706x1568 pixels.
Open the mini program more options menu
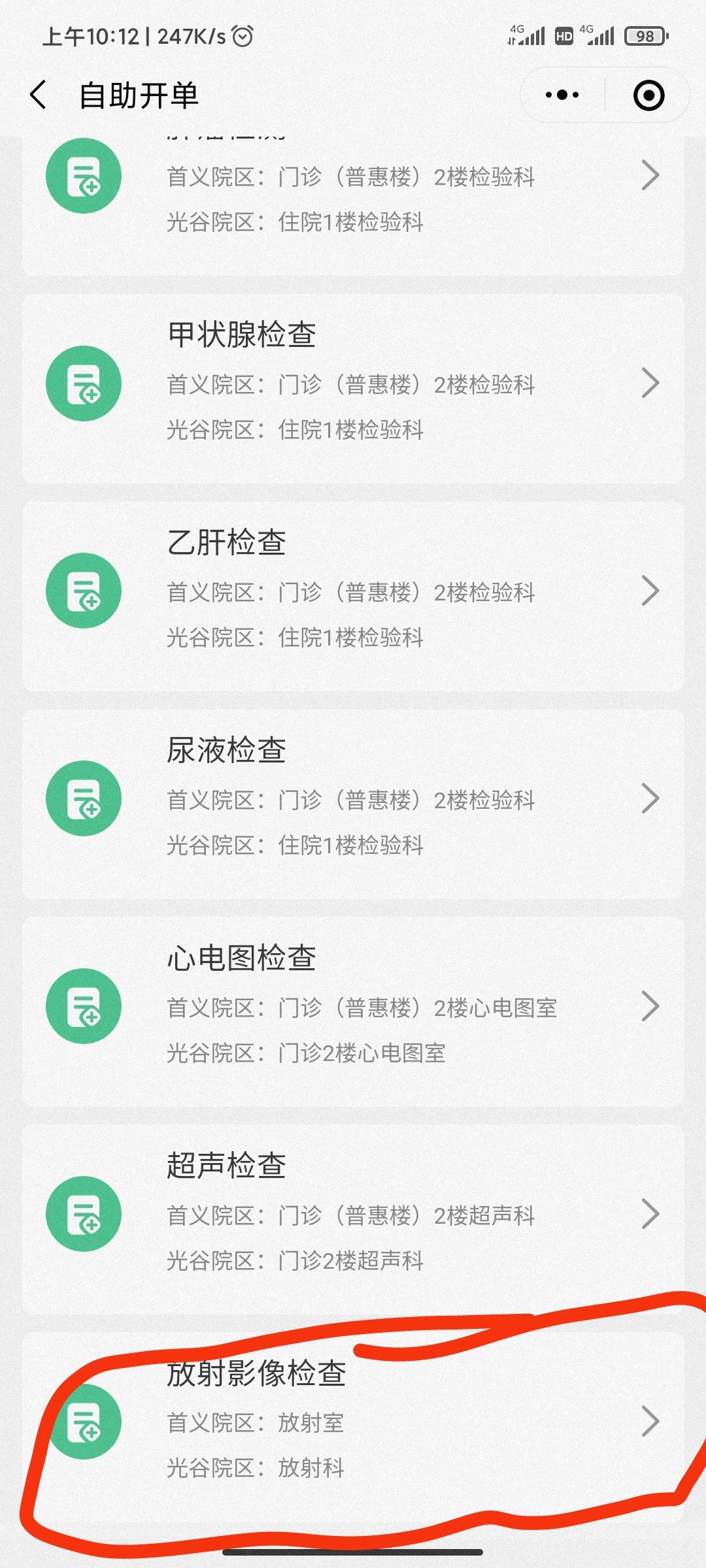click(x=562, y=95)
